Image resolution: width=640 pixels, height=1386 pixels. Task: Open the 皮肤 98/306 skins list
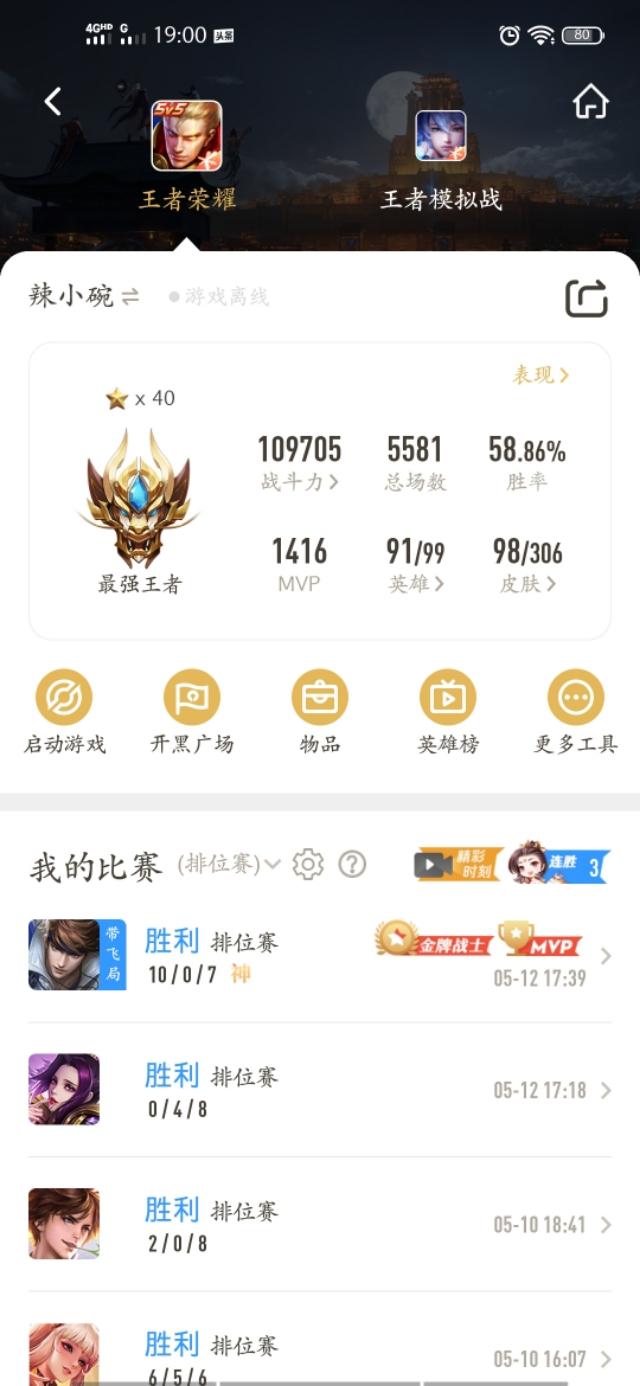click(x=527, y=583)
